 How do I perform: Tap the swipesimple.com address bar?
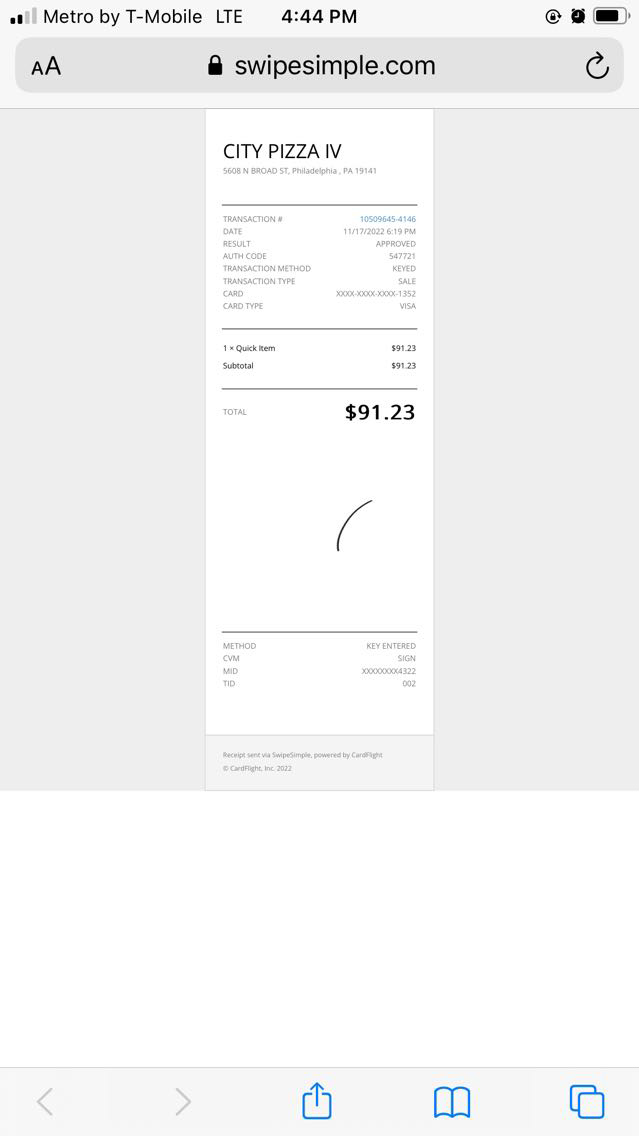(x=320, y=66)
